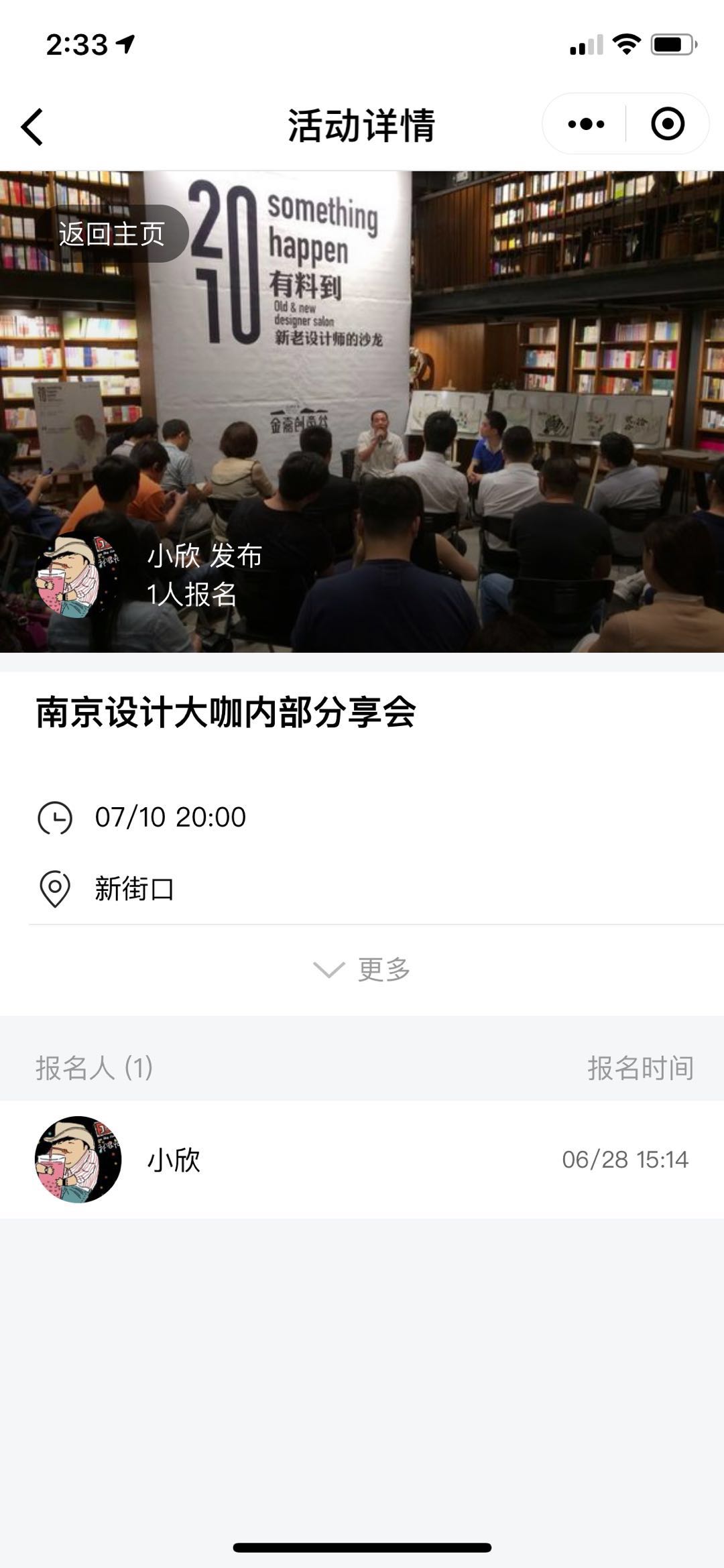Open the 新街口 location on the map

coord(362,889)
